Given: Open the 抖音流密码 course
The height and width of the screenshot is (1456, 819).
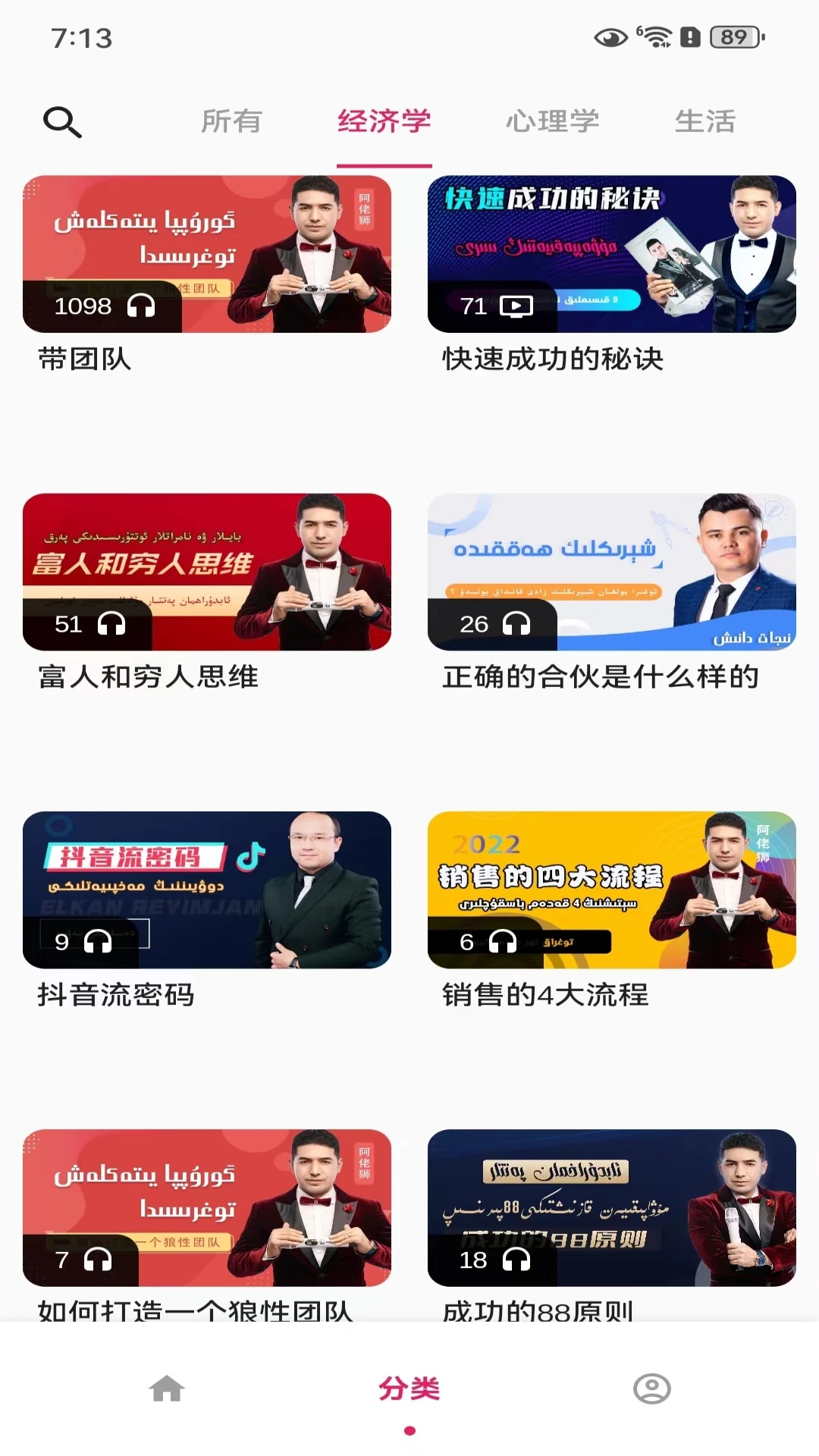Looking at the screenshot, I should click(207, 890).
